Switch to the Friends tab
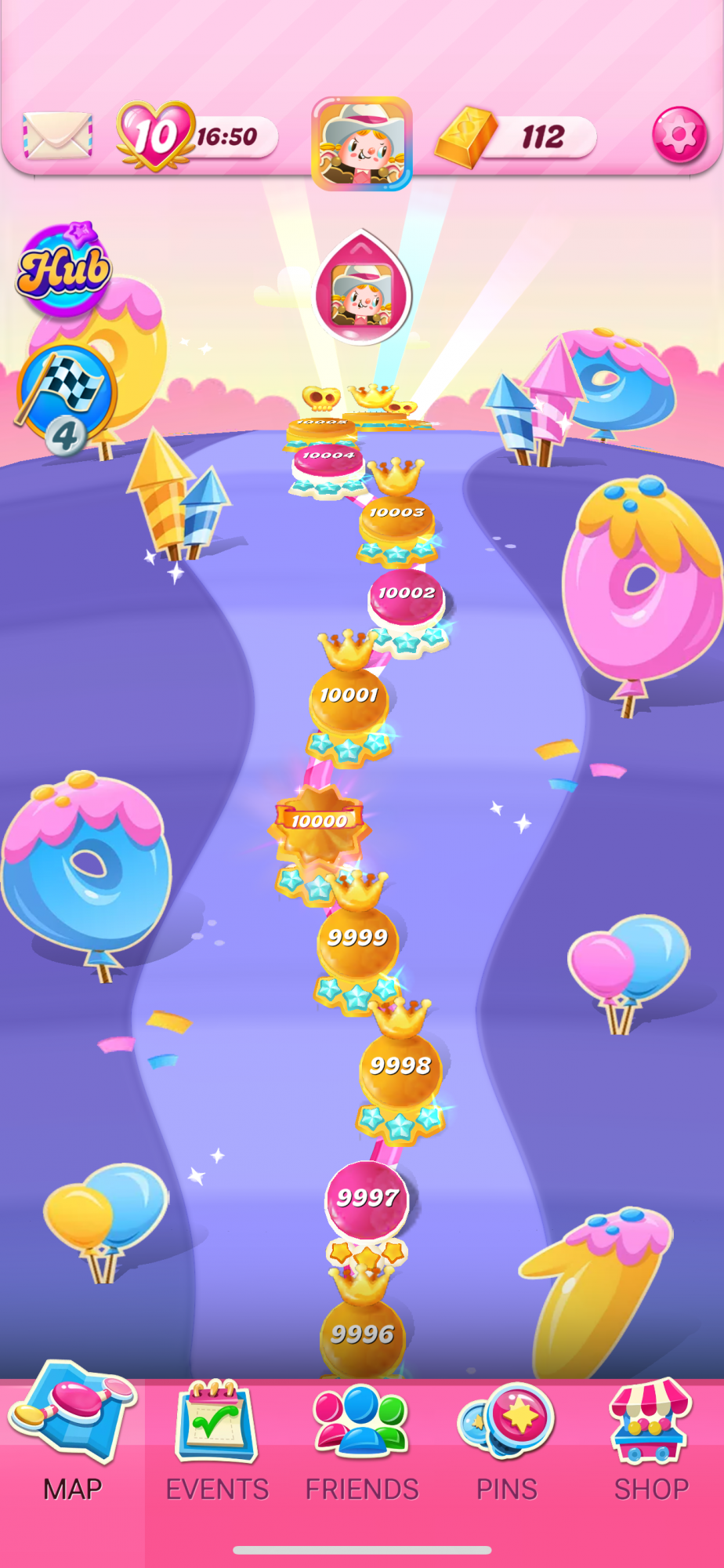This screenshot has width=724, height=1568. tap(362, 1443)
